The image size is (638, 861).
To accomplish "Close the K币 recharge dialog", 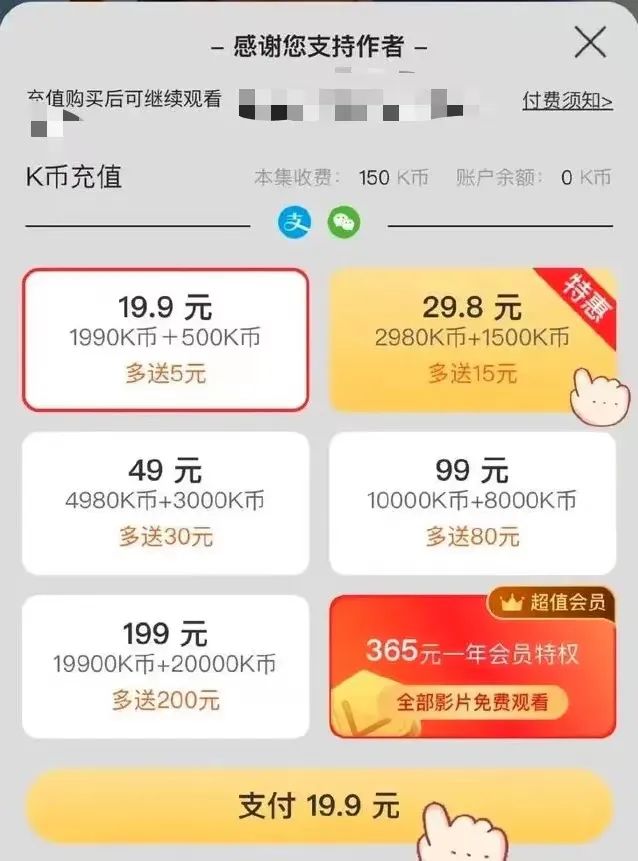I will coord(590,42).
